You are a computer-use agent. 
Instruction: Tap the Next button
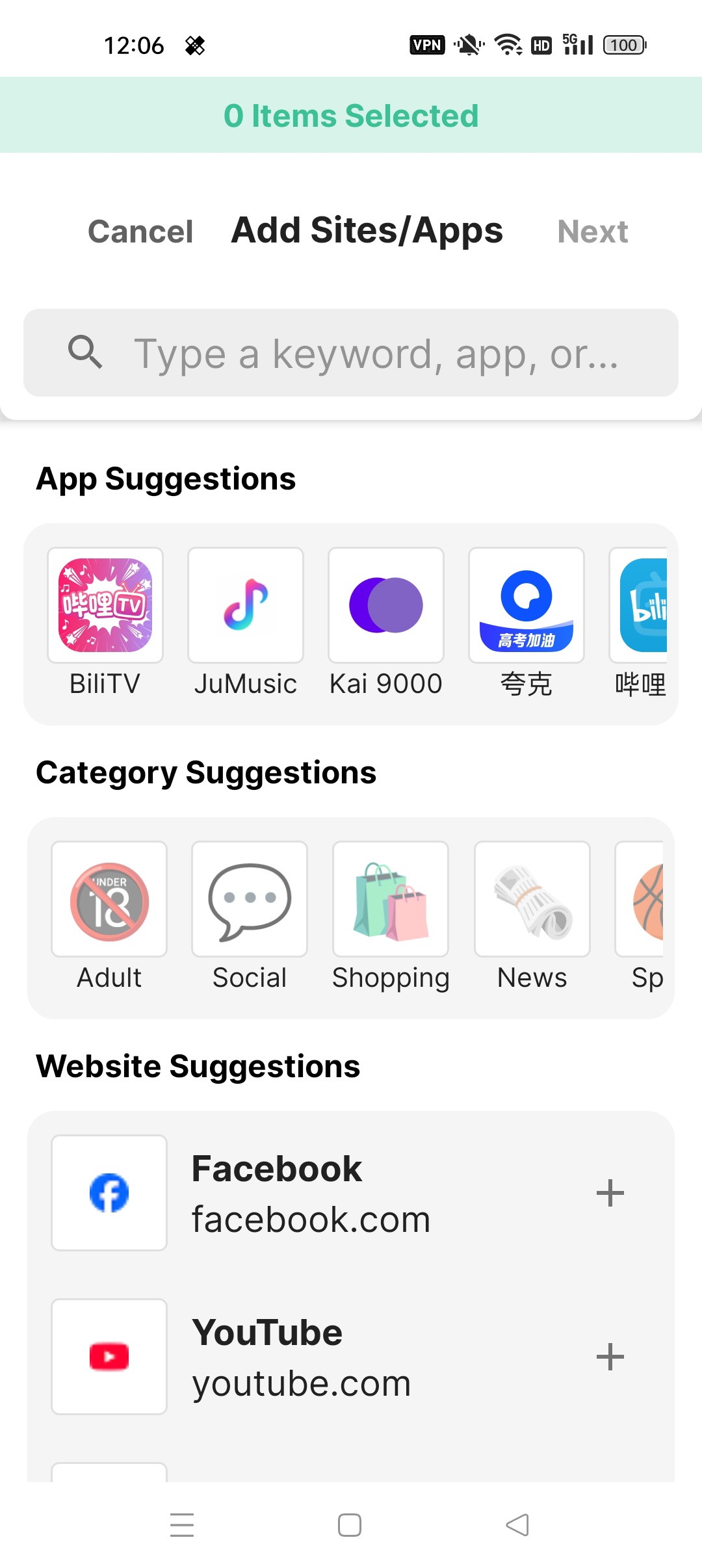(593, 231)
